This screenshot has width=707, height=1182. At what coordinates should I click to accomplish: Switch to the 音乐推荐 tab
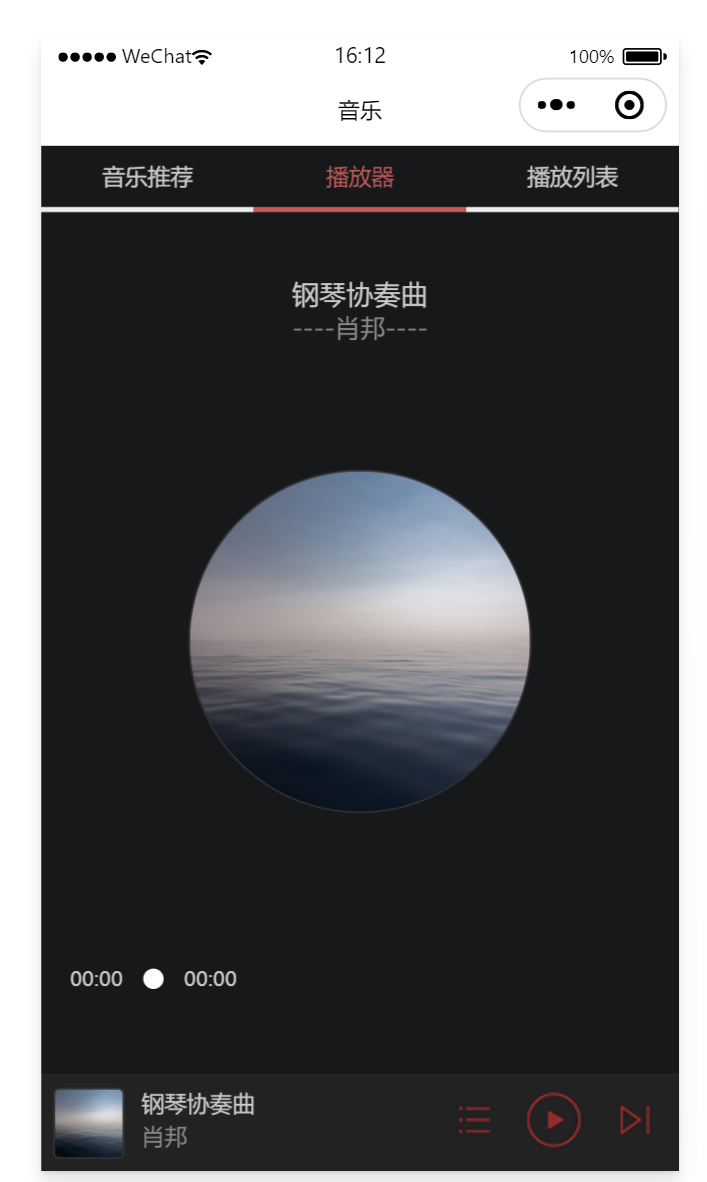[148, 178]
